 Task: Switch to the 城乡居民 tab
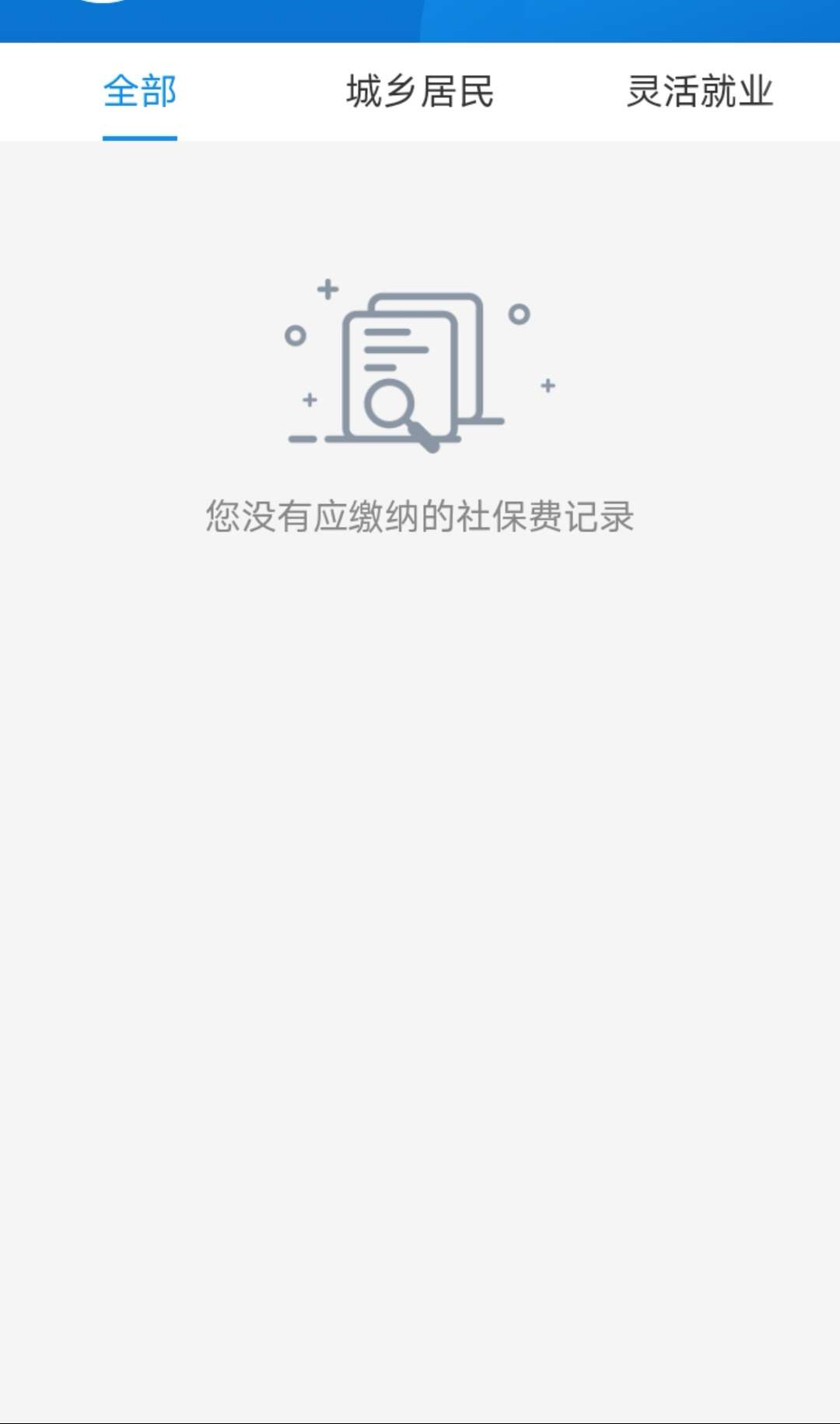click(420, 92)
